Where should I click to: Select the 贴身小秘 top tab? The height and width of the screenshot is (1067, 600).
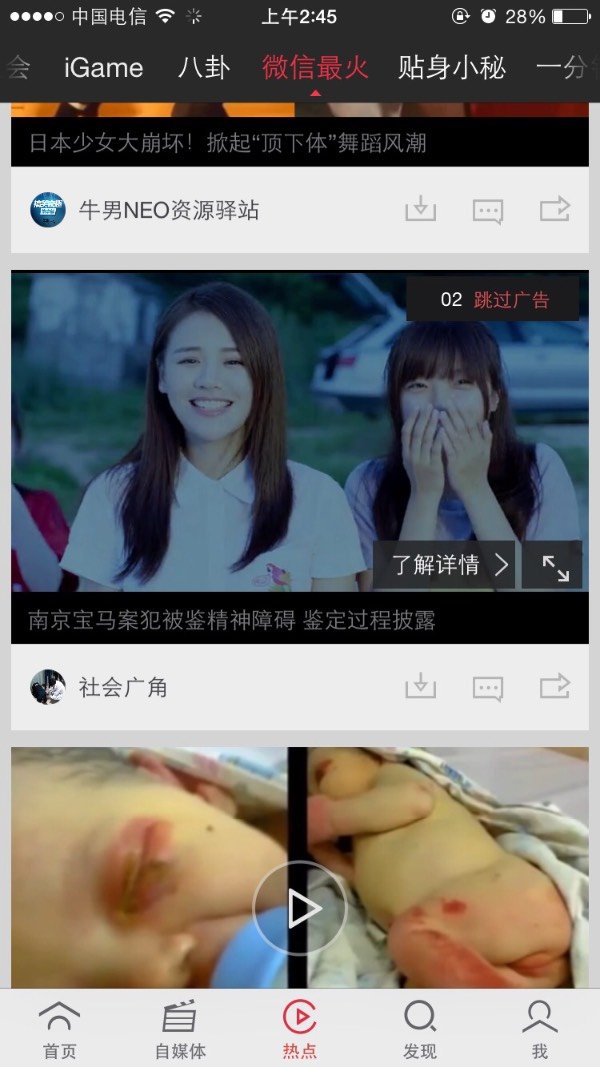[x=452, y=68]
